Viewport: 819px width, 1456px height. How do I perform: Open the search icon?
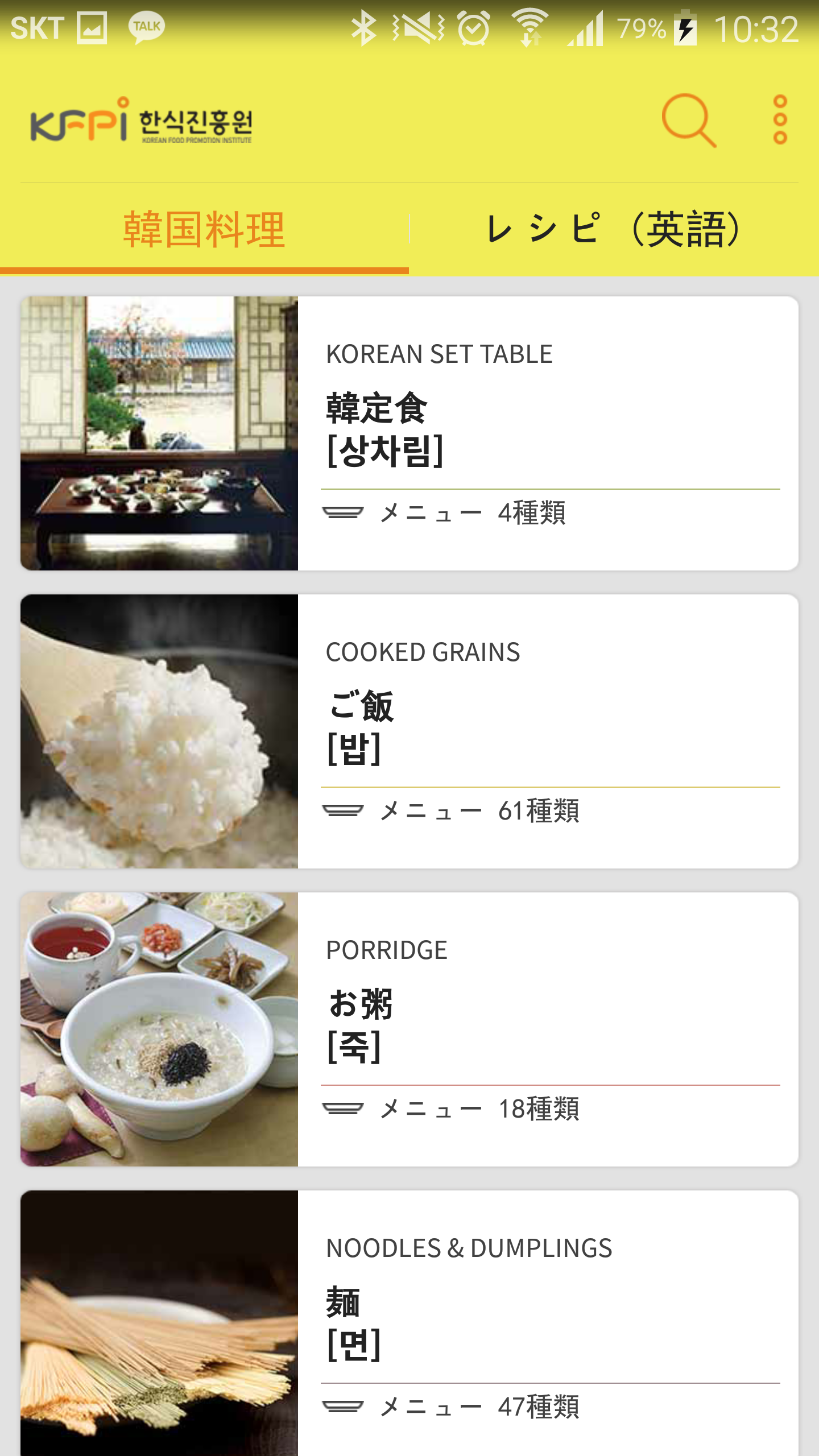coord(688,121)
